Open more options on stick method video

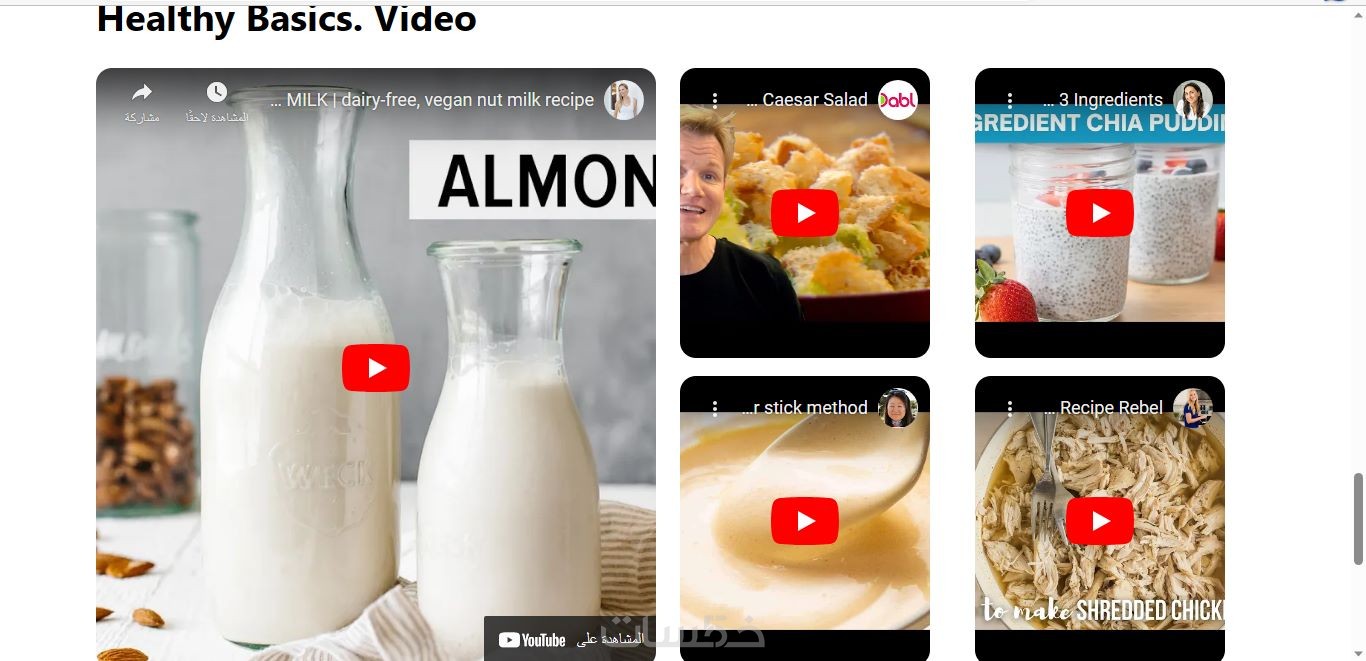(x=715, y=408)
